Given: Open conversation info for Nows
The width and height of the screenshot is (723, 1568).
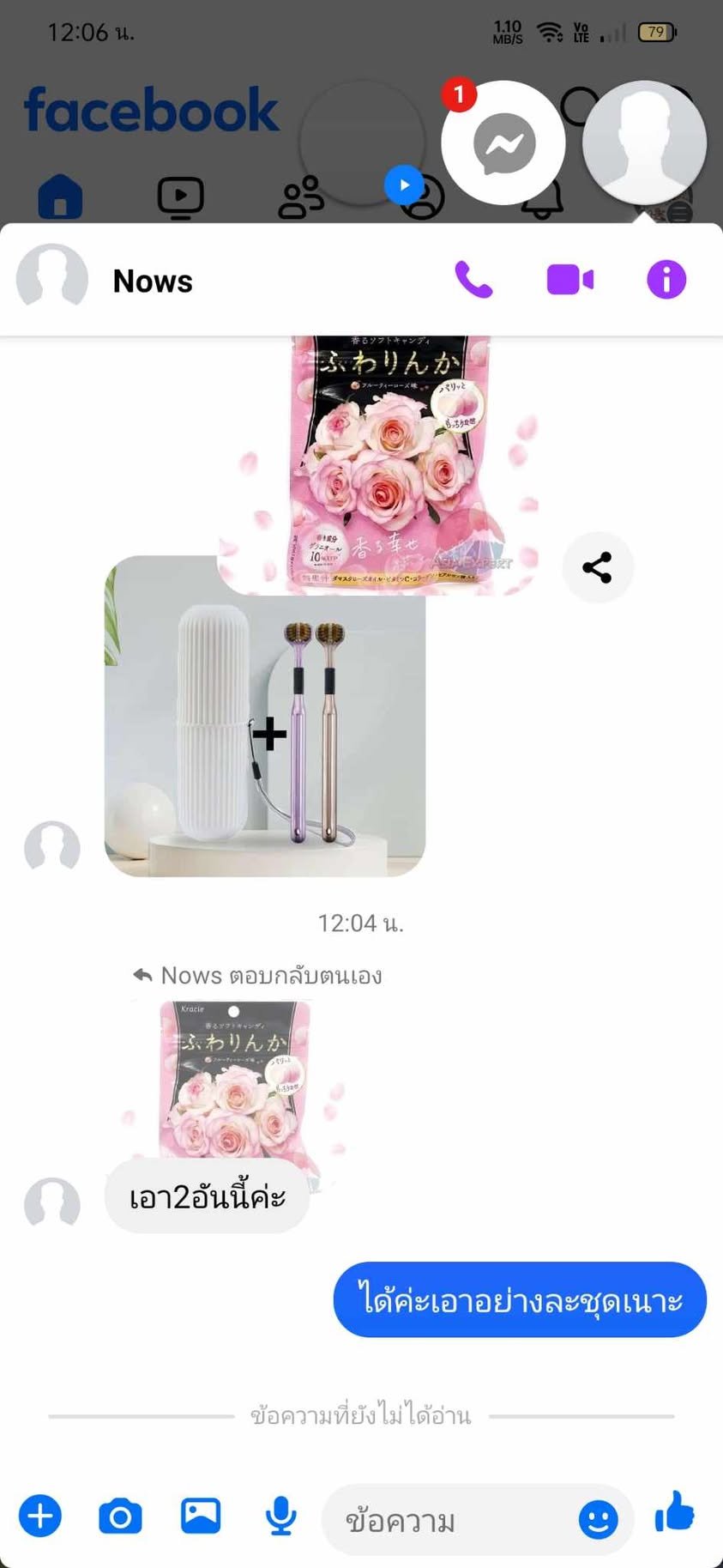Looking at the screenshot, I should (x=666, y=280).
